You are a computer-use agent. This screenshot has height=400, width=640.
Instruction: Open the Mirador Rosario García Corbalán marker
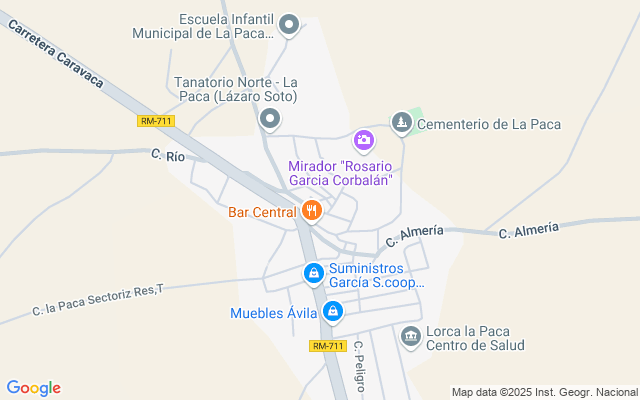pos(364,140)
